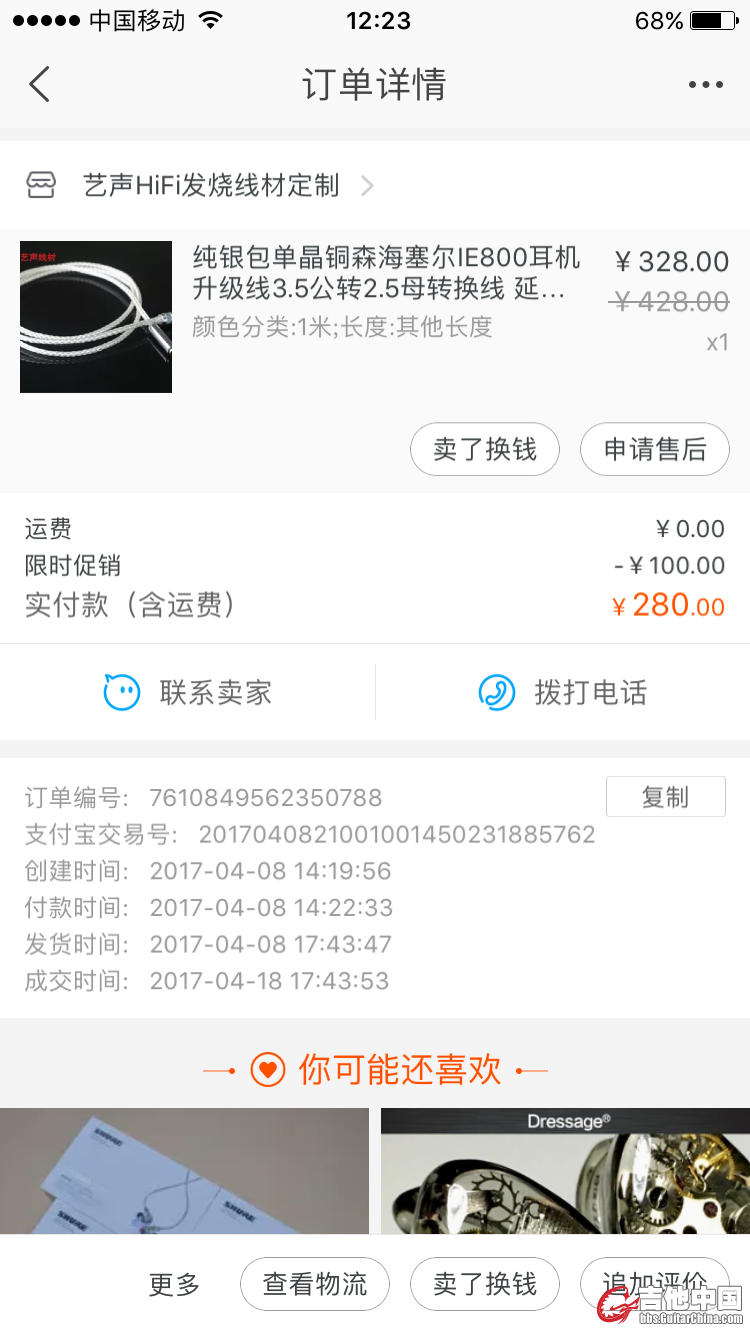View shipping with 查看物流
This screenshot has height=1334, width=750.
315,1284
